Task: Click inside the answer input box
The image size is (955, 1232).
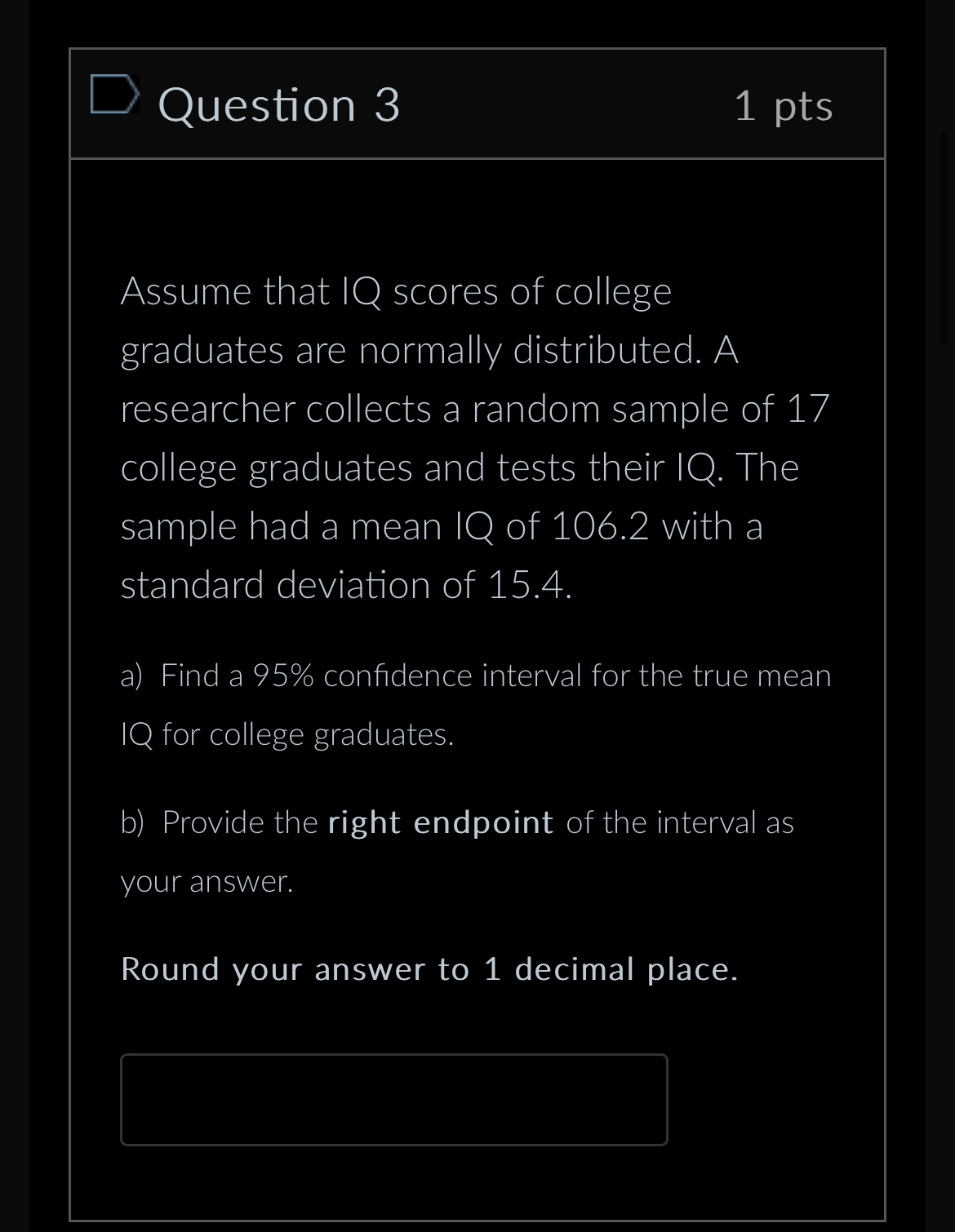Action: click(394, 1100)
